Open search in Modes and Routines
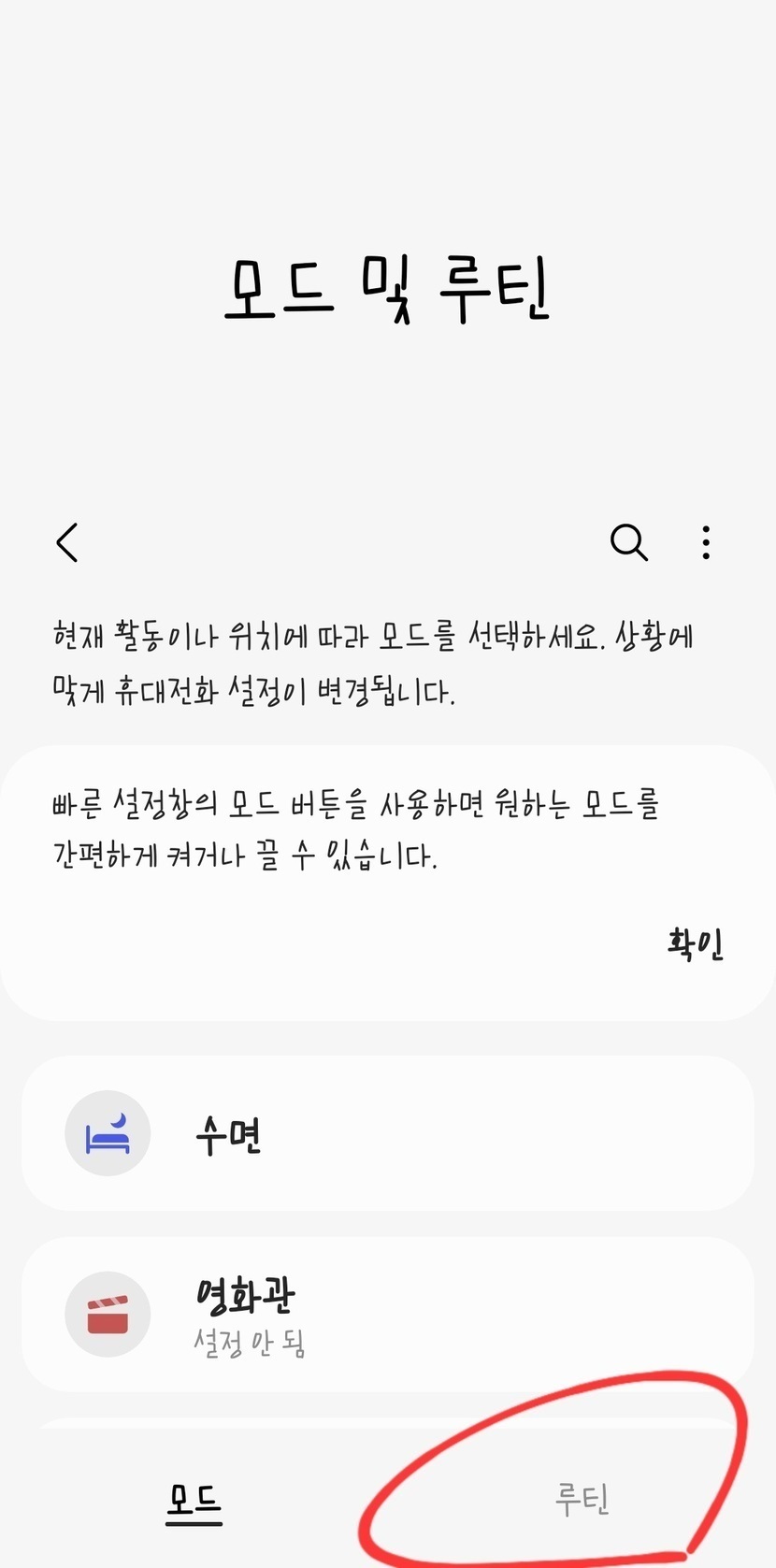 coord(628,541)
